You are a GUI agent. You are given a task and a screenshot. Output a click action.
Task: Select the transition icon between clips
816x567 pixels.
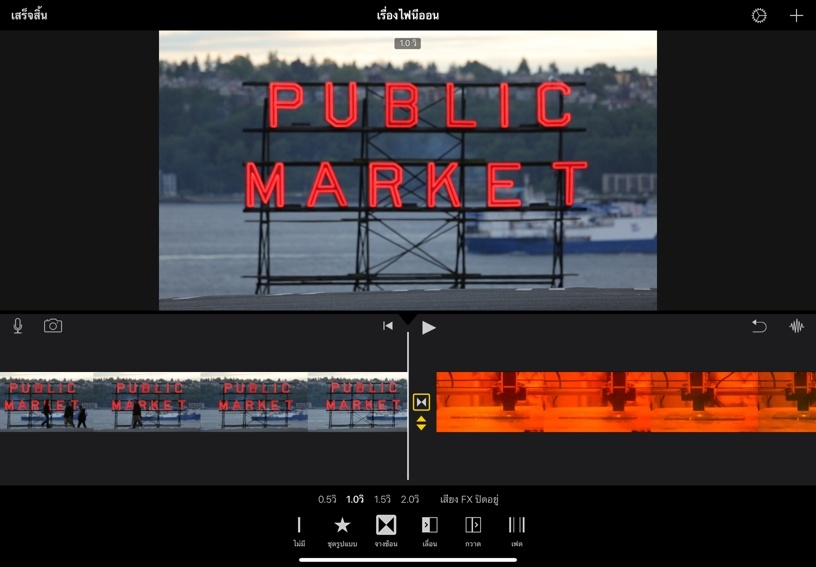pos(421,402)
